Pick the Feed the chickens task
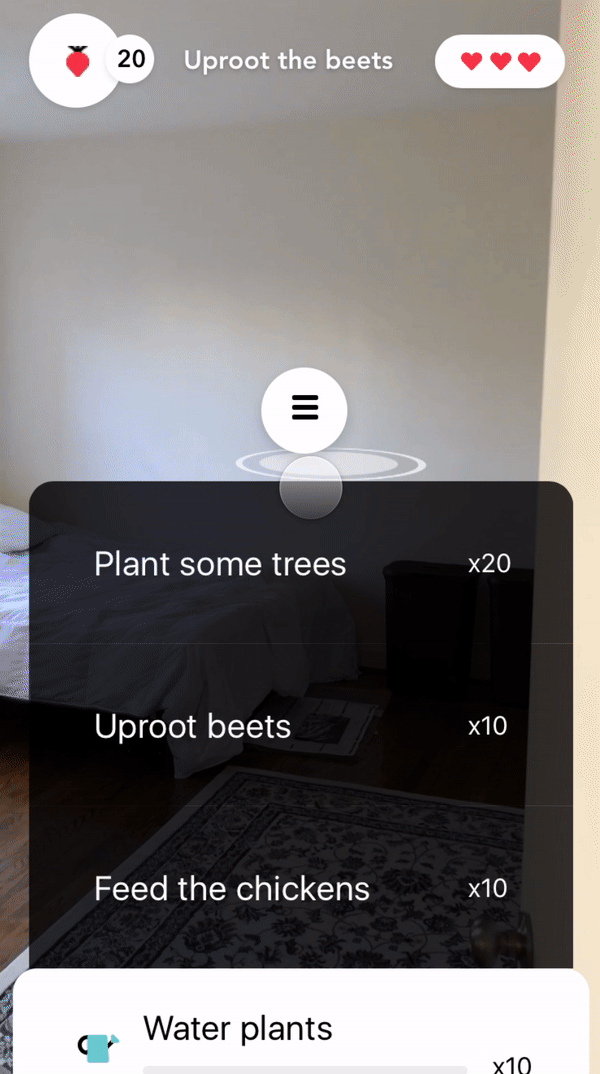 tap(300, 888)
